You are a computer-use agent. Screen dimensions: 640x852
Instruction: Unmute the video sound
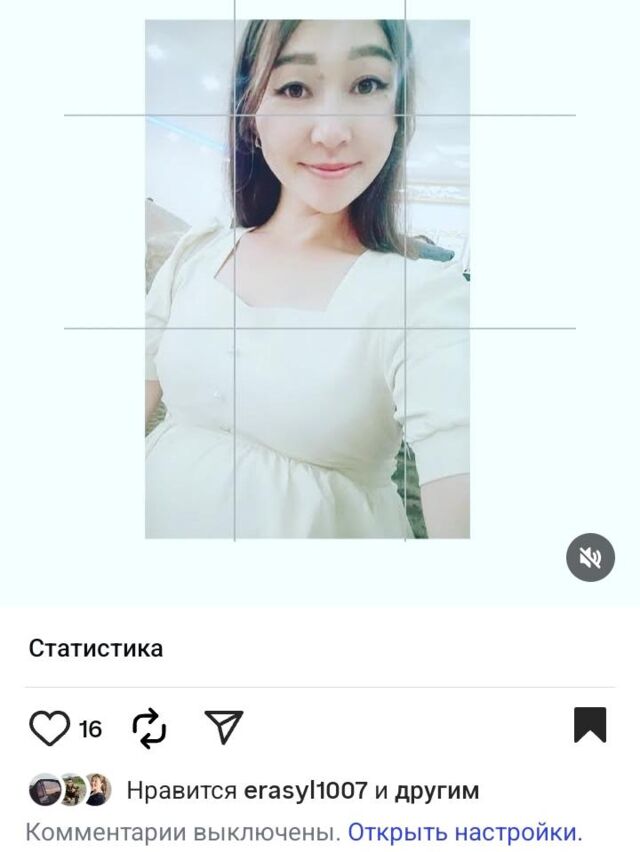590,558
